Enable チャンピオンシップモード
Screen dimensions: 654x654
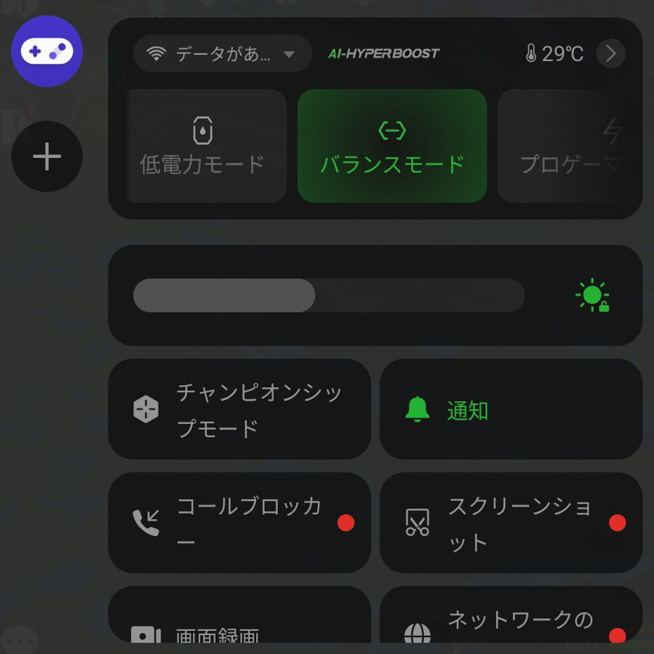coord(239,410)
